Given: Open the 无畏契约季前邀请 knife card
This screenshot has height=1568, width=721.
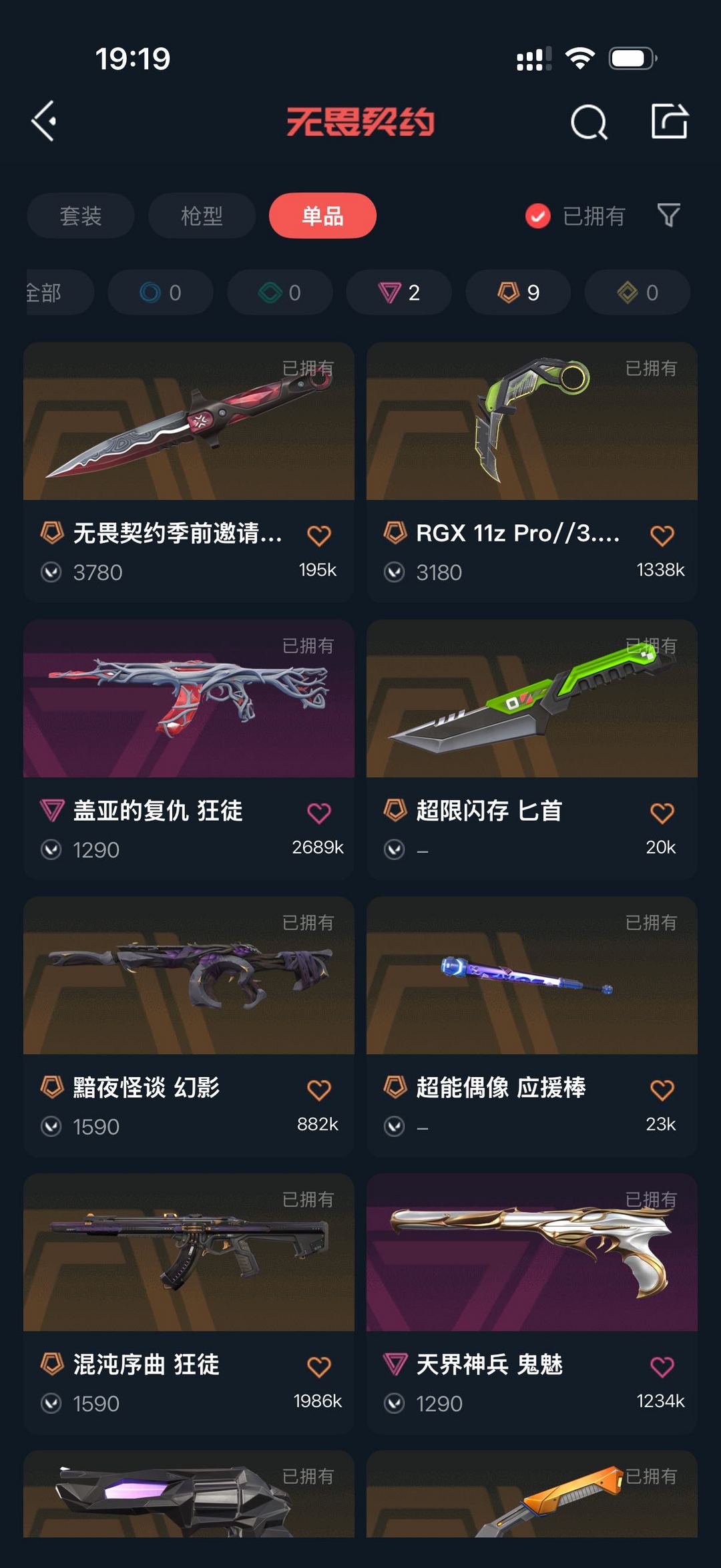Looking at the screenshot, I should [189, 472].
